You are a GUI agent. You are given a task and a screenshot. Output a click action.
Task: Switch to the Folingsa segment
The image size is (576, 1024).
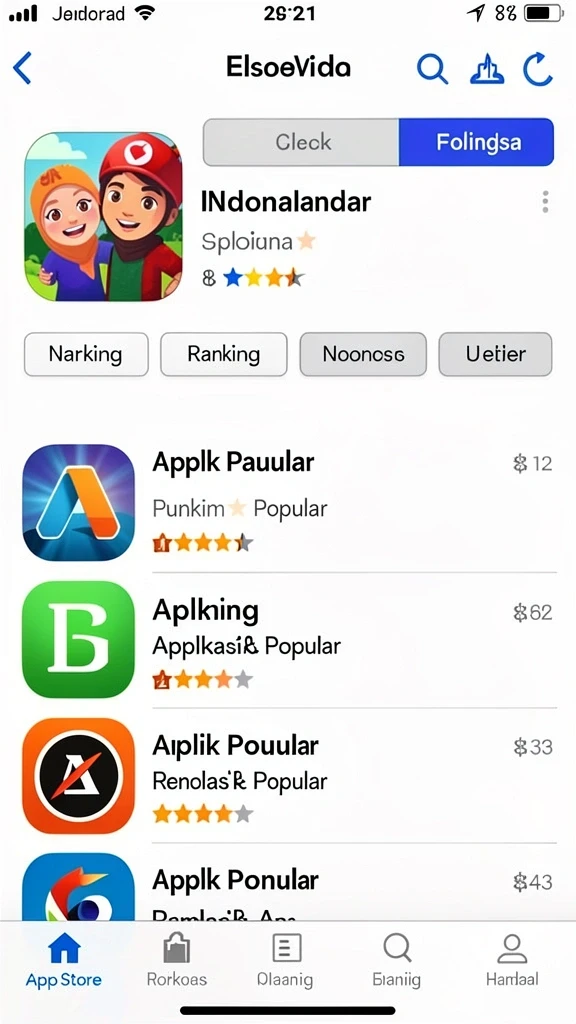tap(477, 142)
